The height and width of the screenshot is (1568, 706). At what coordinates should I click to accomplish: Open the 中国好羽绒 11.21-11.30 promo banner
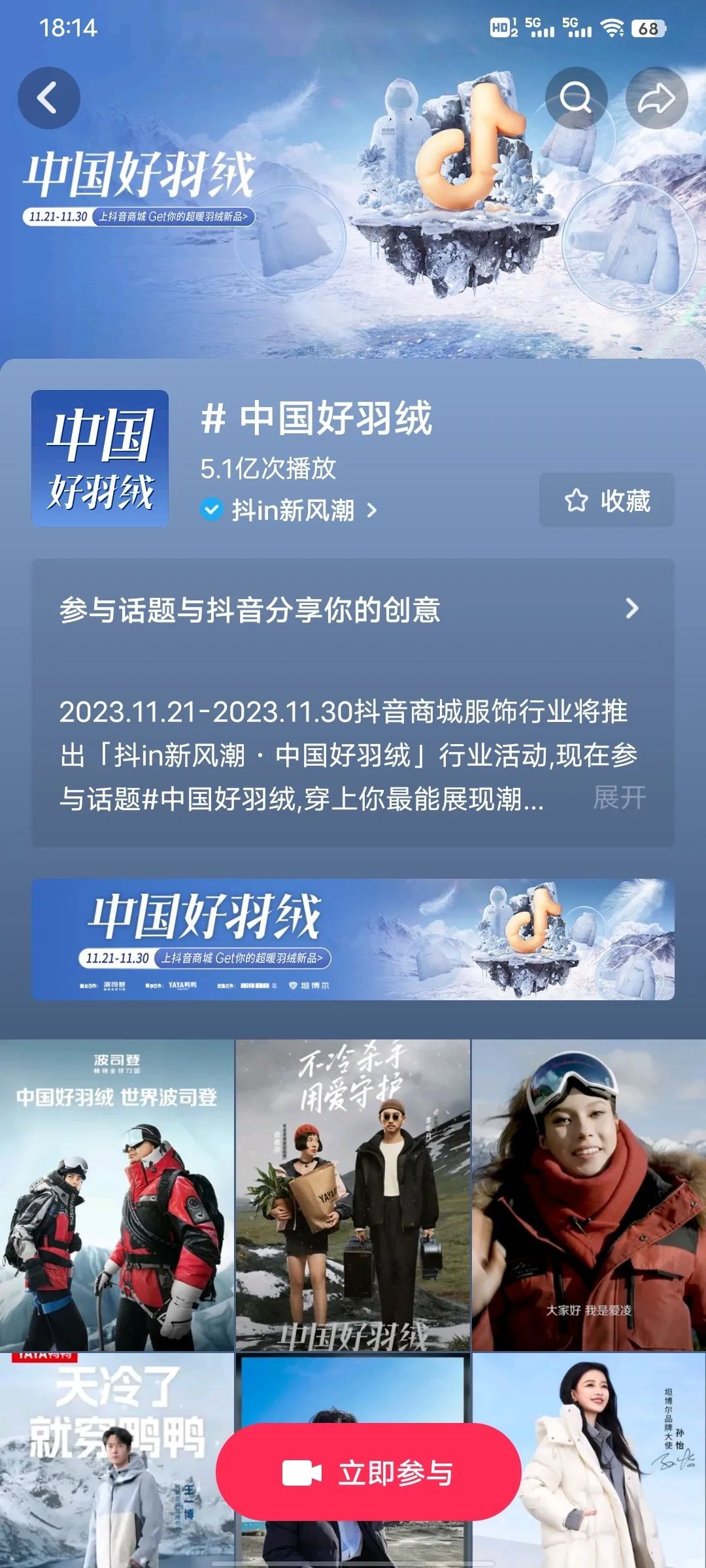coord(353,939)
